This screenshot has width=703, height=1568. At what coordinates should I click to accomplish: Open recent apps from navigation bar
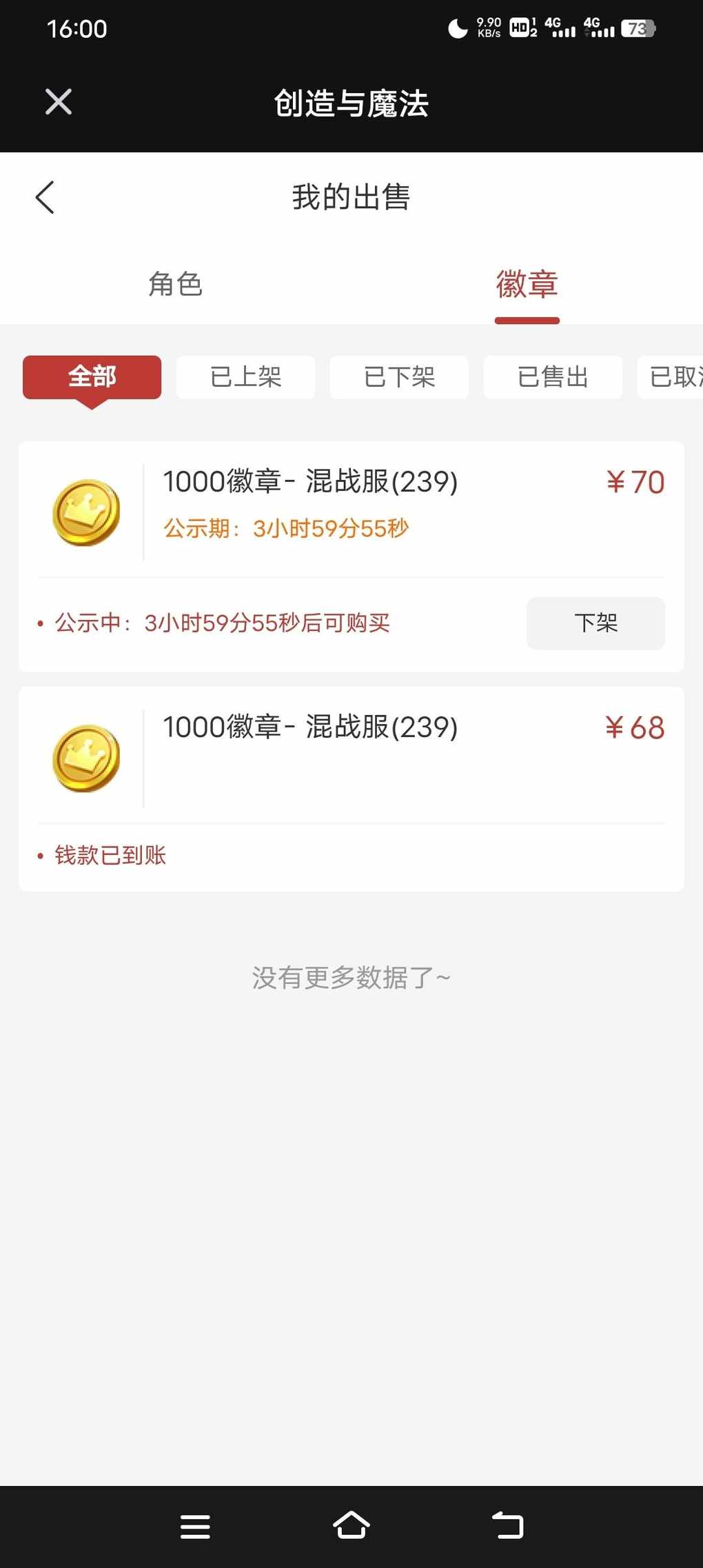click(x=195, y=1527)
